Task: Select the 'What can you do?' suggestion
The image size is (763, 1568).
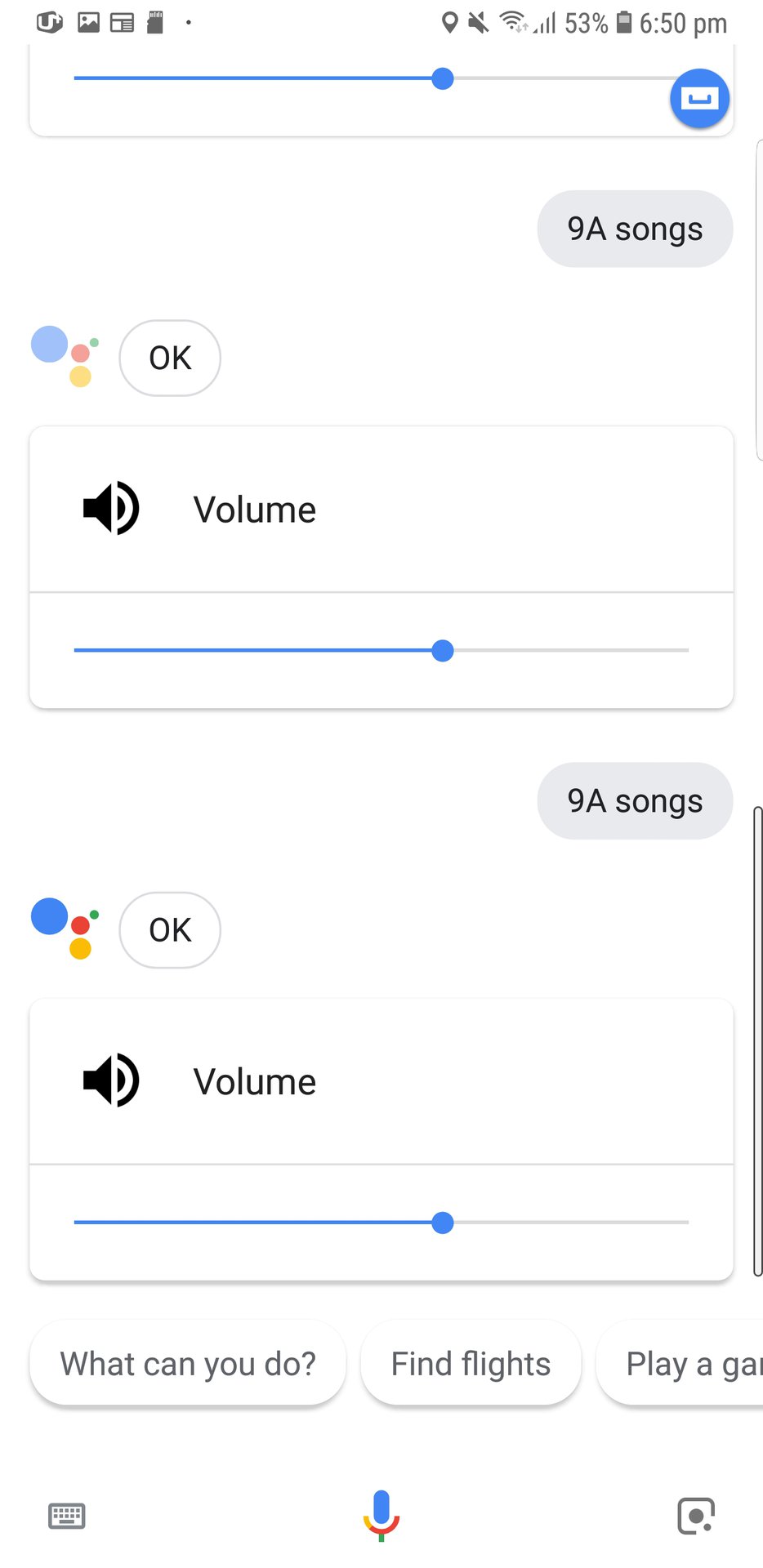Action: click(x=188, y=1364)
